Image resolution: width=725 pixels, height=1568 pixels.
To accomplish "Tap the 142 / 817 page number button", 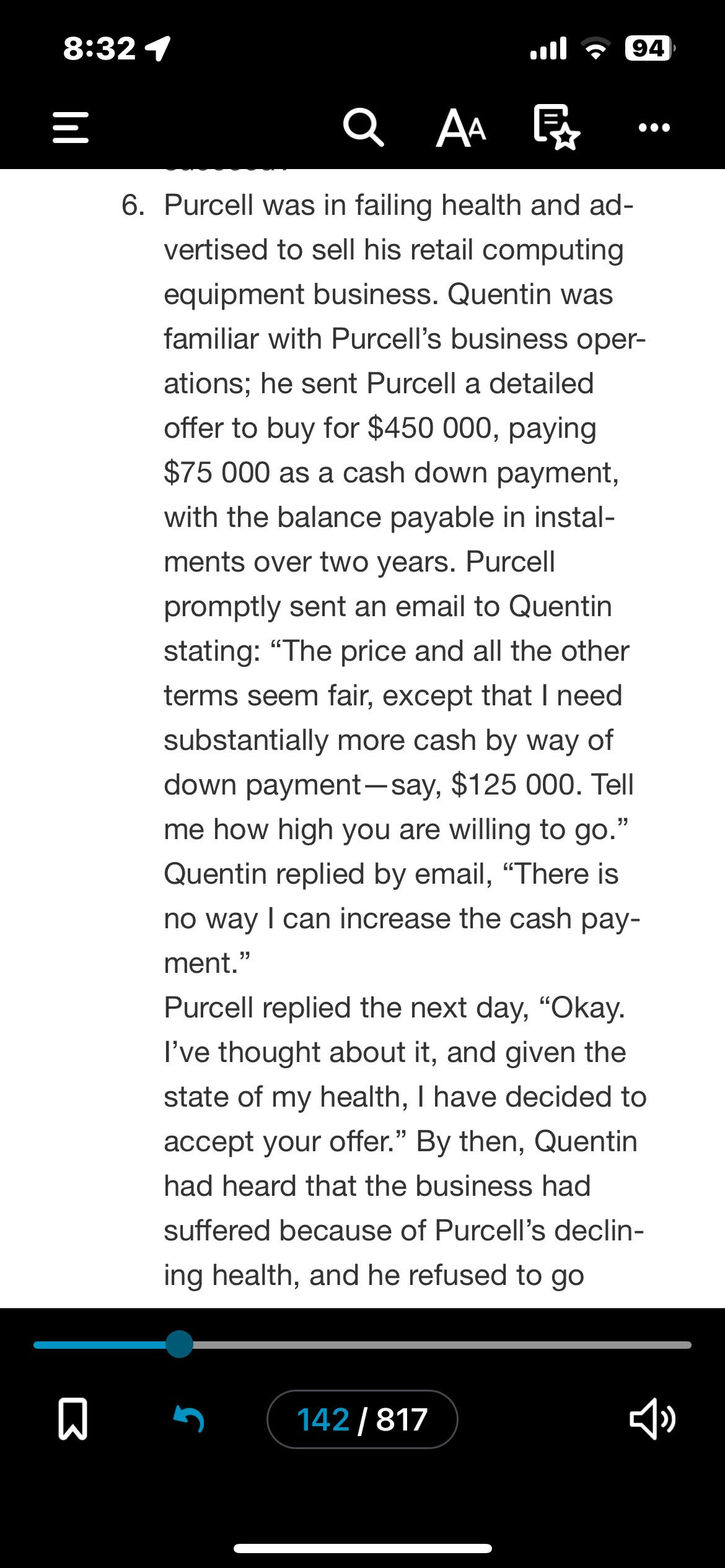I will coord(362,1419).
